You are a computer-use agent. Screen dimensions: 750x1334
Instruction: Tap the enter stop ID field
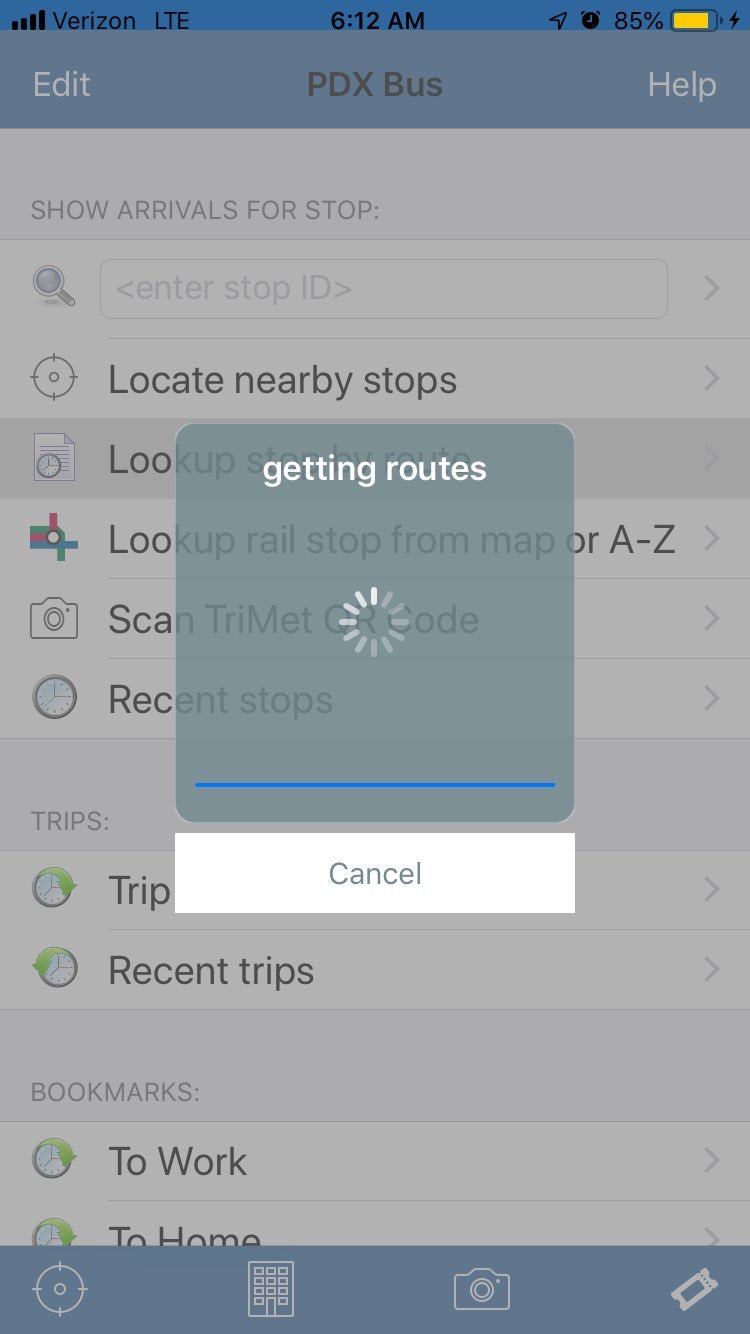[x=383, y=289]
